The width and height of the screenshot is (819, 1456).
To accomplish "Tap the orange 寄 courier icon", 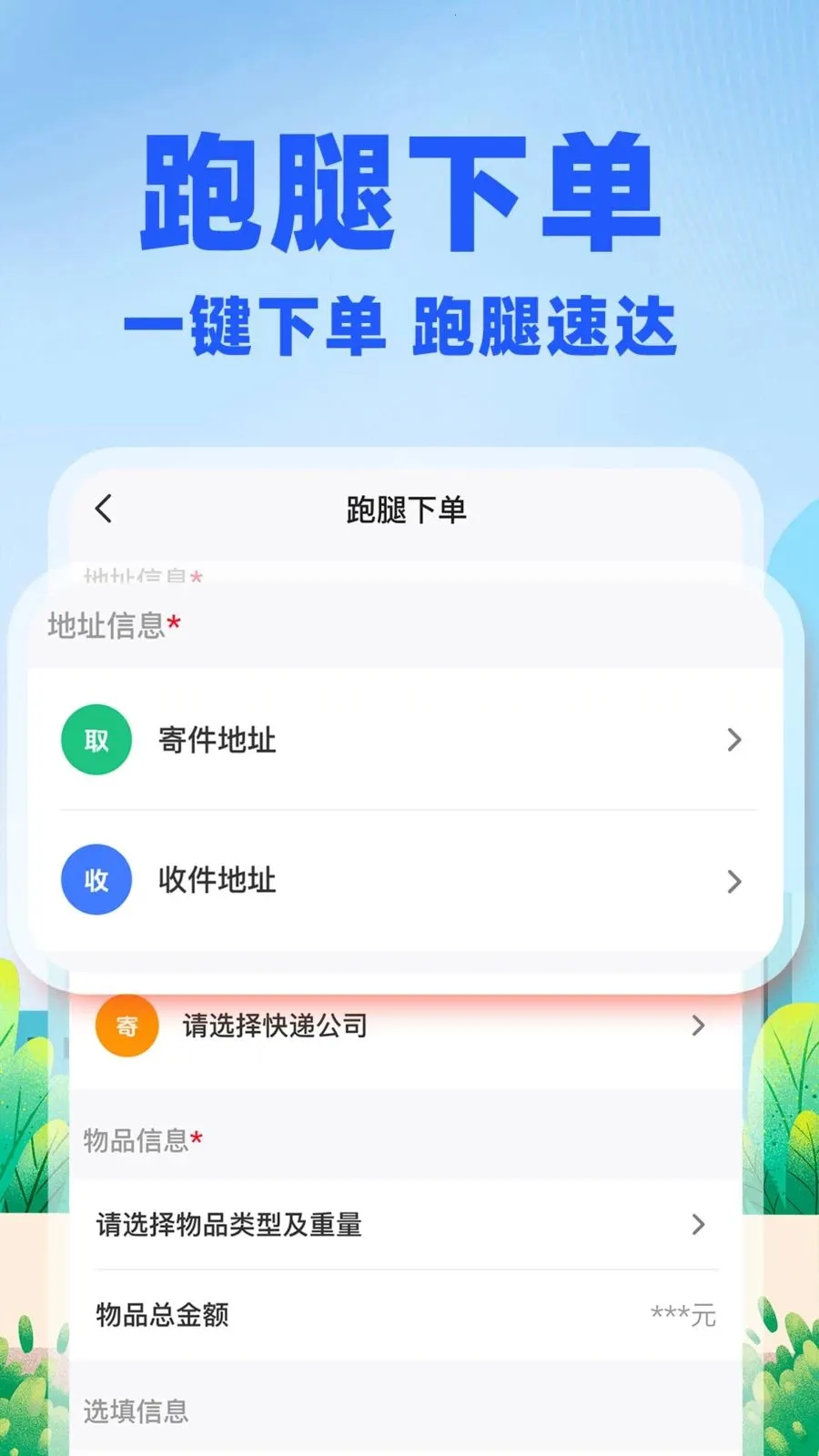I will click(126, 1025).
